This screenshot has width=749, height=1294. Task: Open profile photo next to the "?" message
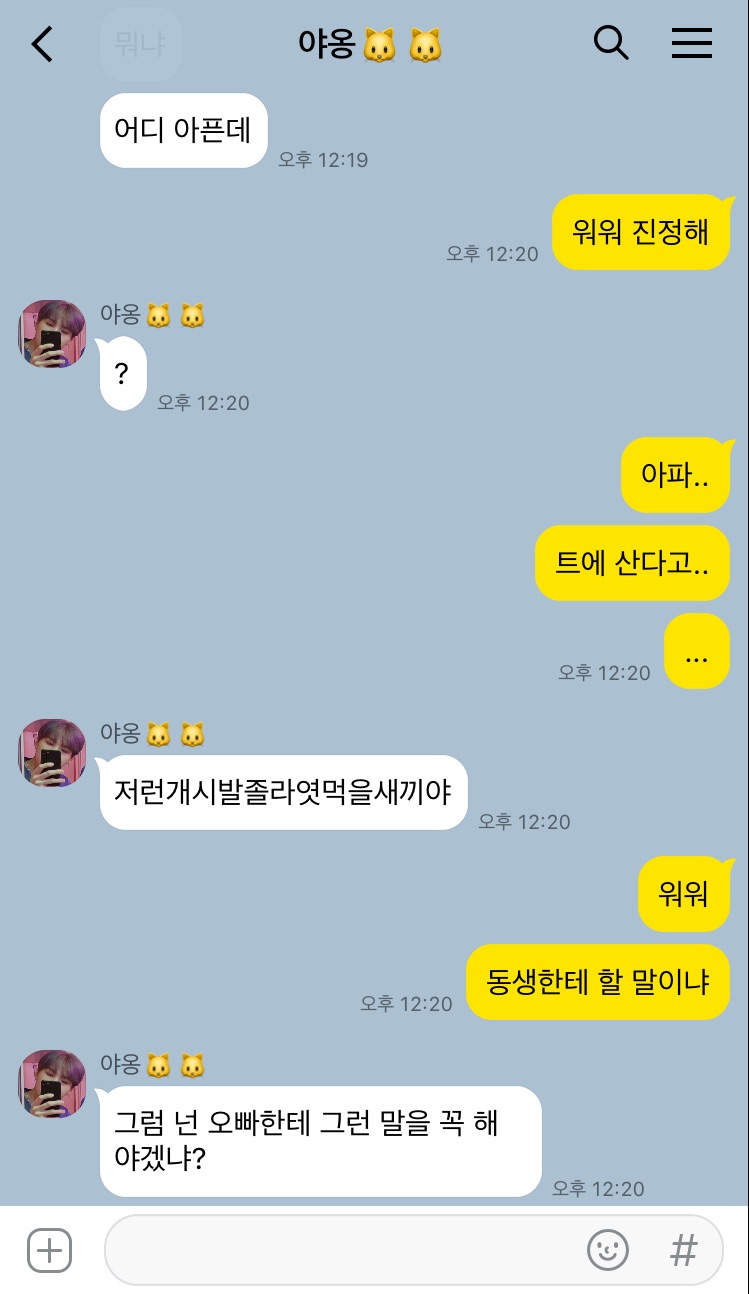point(52,334)
